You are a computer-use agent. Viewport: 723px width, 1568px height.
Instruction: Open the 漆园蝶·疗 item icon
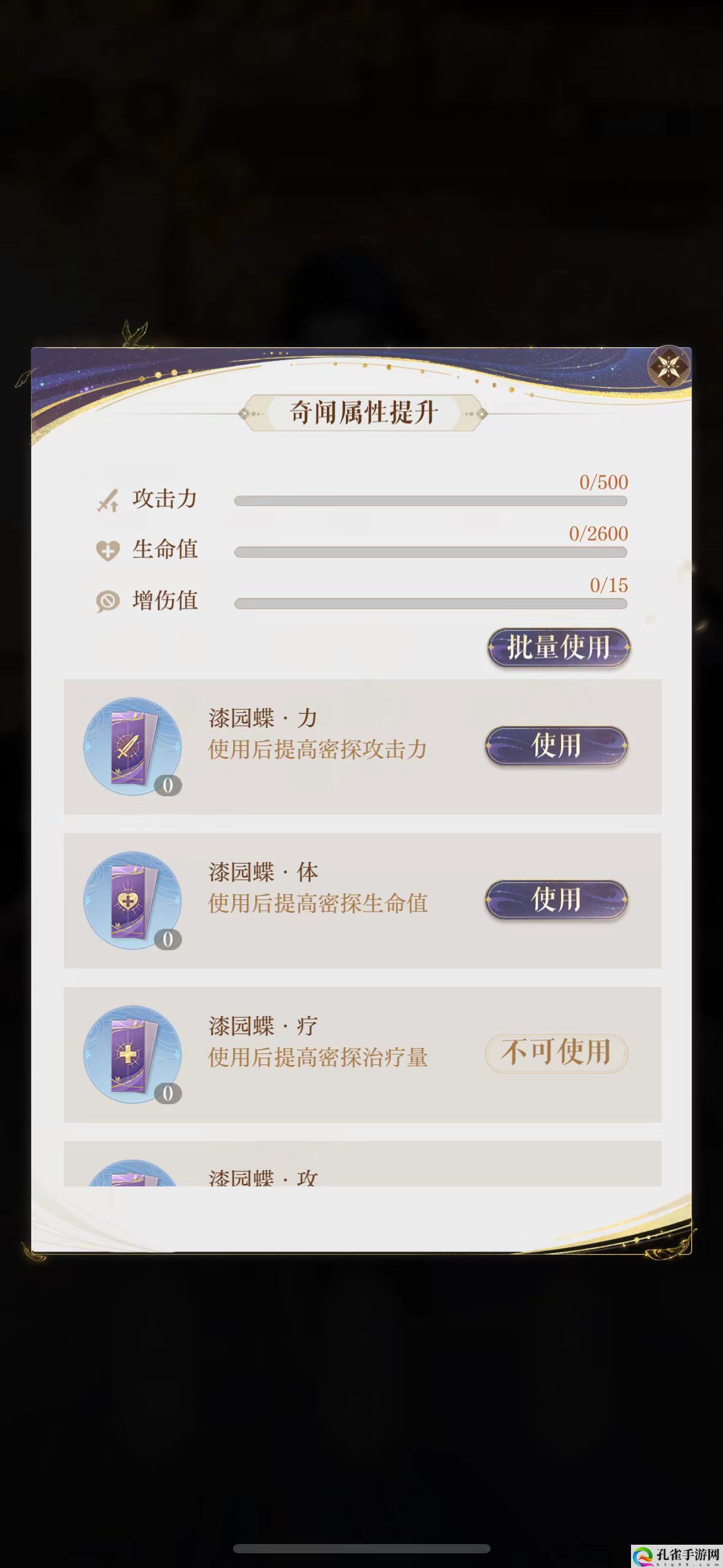pos(132,1055)
